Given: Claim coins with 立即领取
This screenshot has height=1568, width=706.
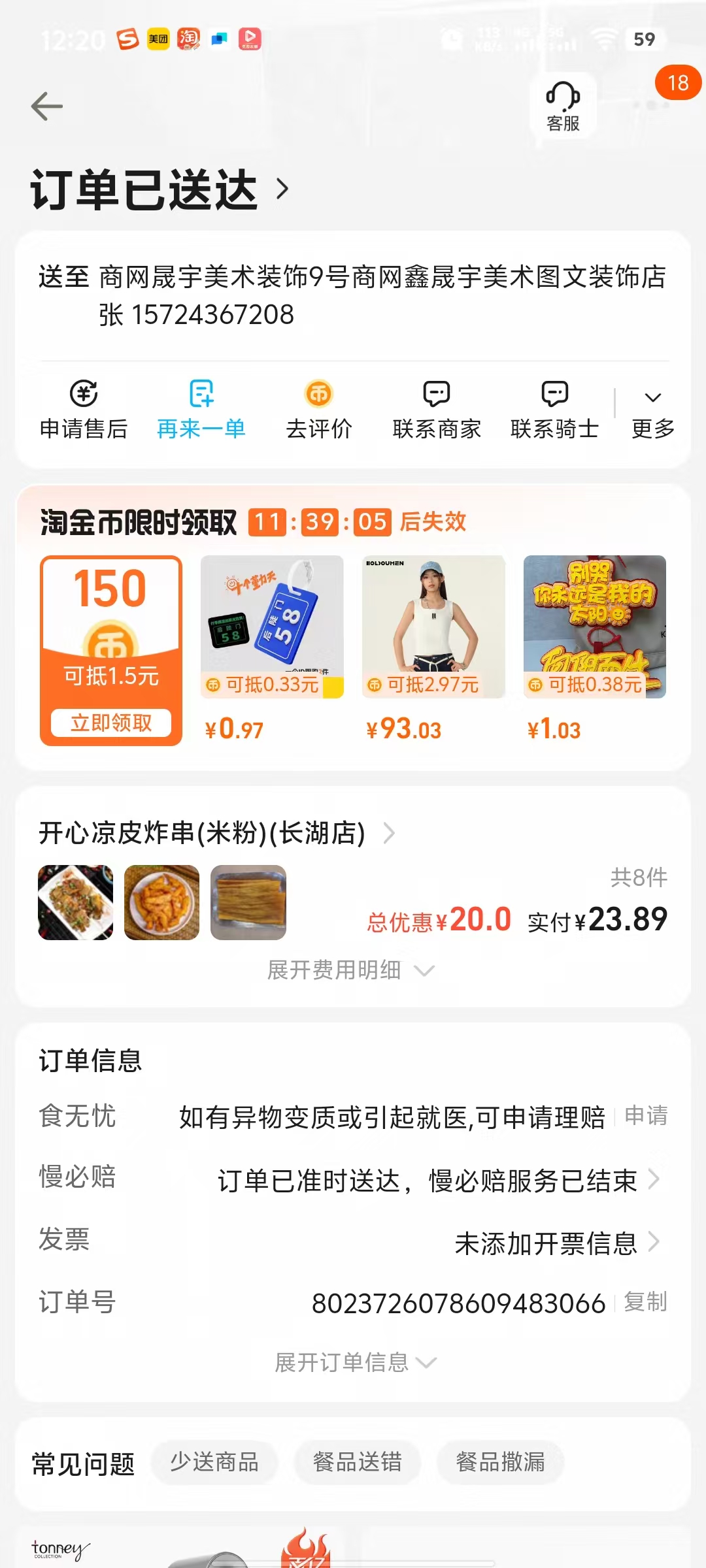Looking at the screenshot, I should (x=111, y=723).
